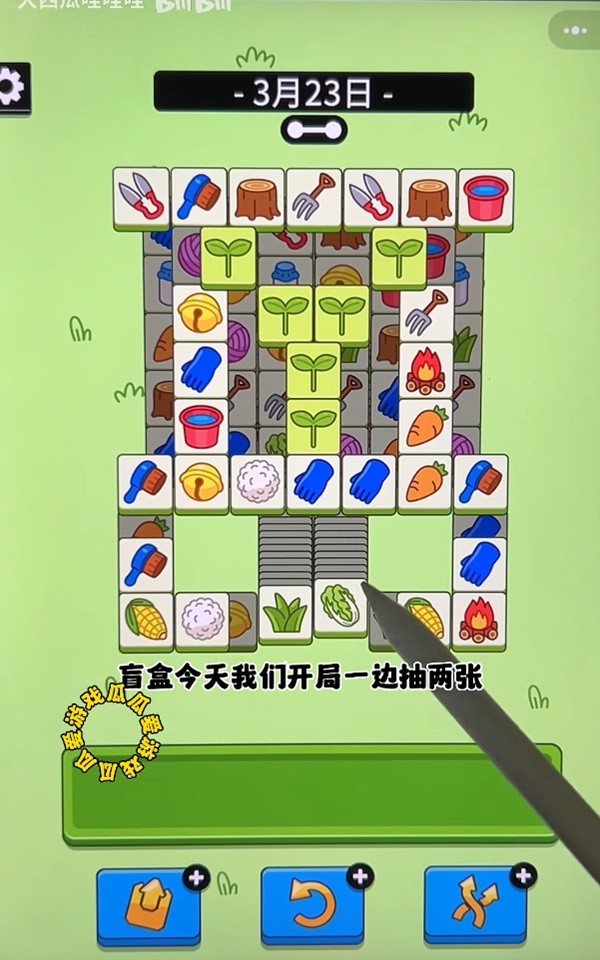The image size is (600, 960).
Task: Open the three-dot overflow menu
Action: (x=575, y=31)
